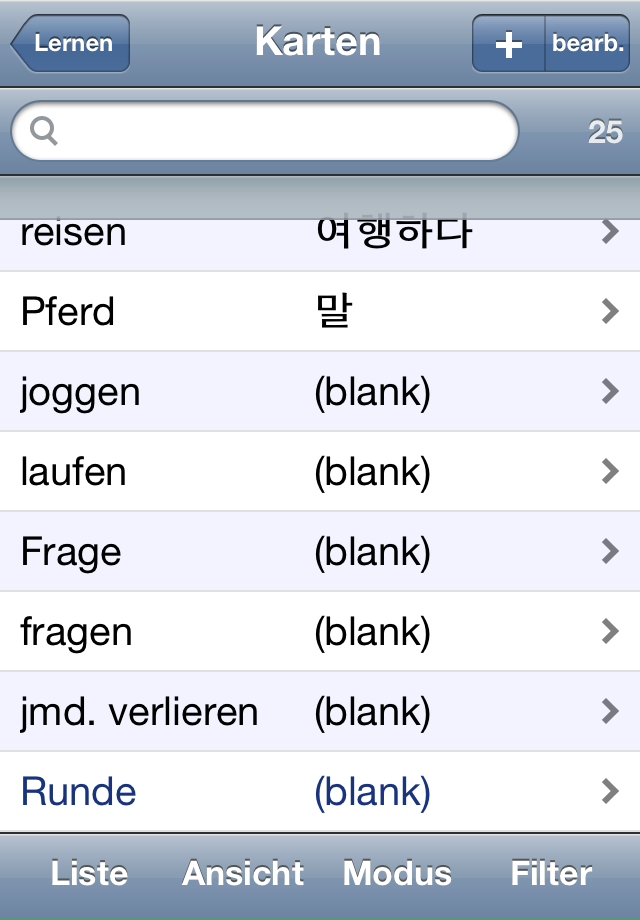Open the laufen card
Screen dimensions: 640x920
coord(320,472)
